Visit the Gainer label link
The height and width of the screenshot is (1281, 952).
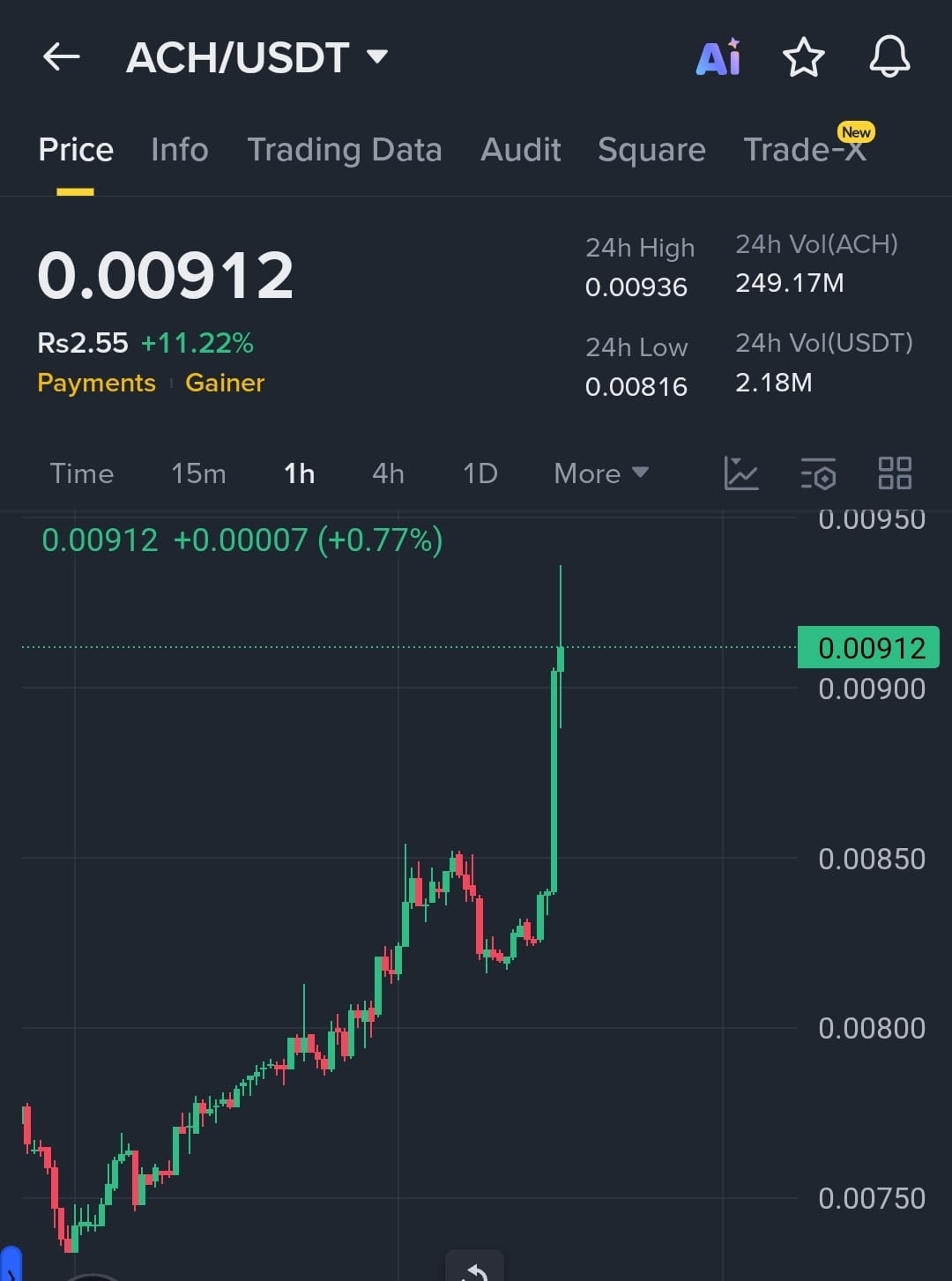224,383
